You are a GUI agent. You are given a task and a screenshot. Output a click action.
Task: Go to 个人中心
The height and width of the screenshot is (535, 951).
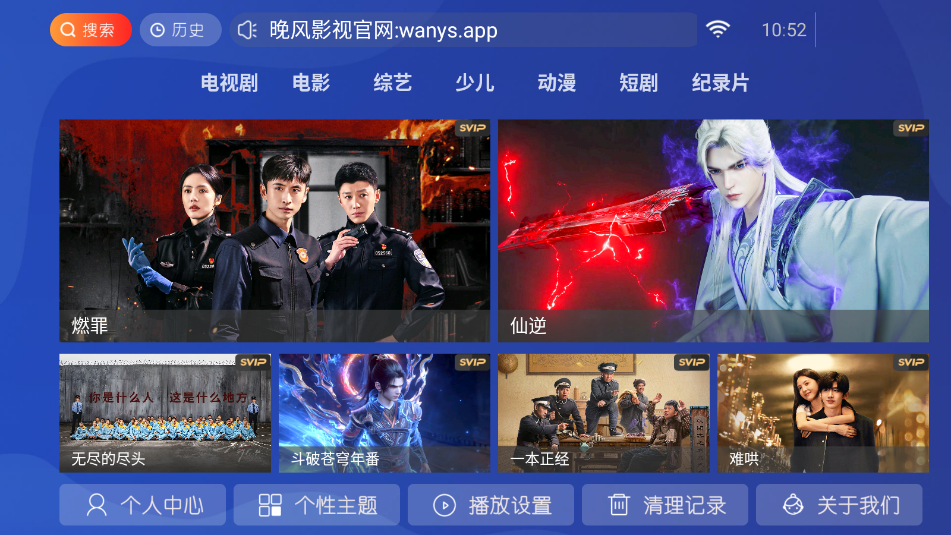pyautogui.click(x=142, y=505)
